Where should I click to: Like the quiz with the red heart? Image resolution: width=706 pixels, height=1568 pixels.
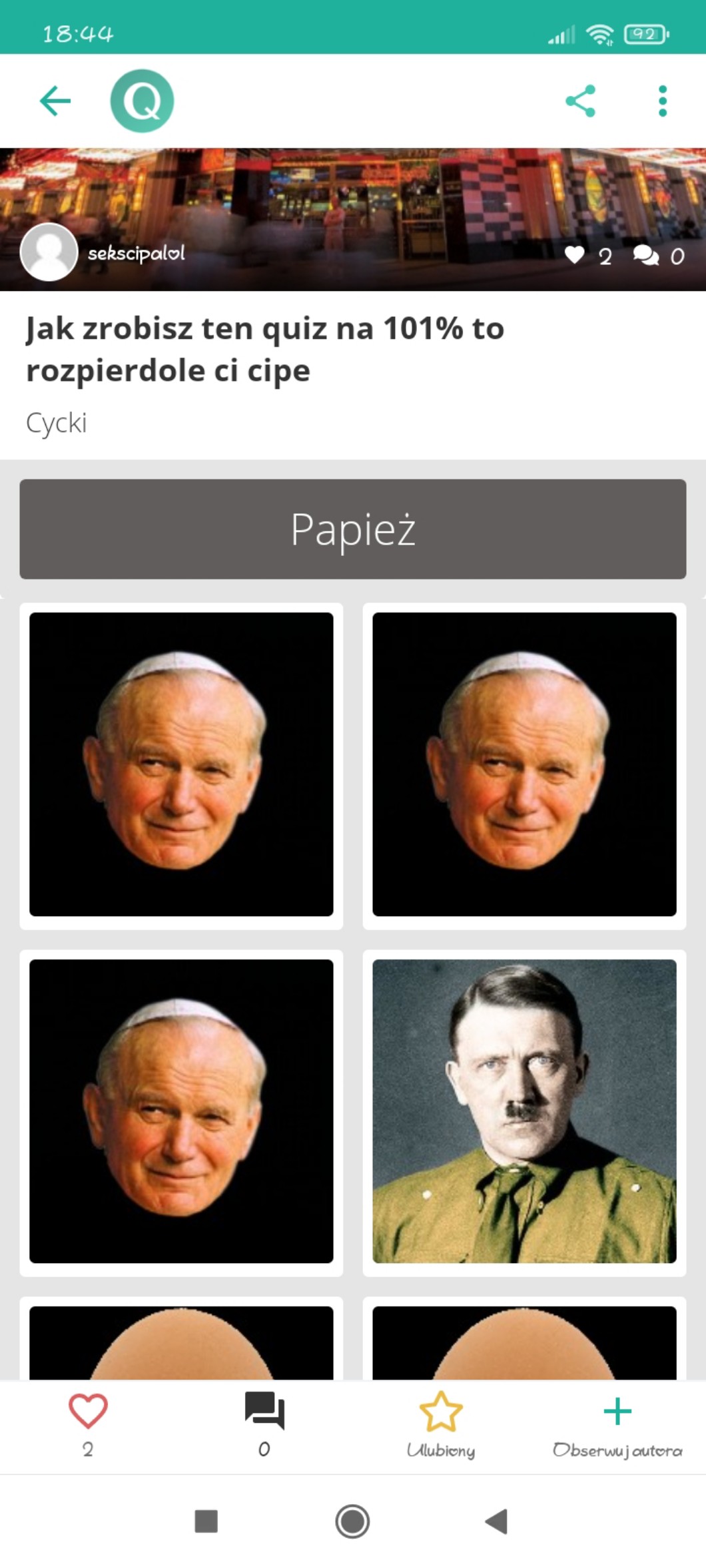(x=88, y=1412)
